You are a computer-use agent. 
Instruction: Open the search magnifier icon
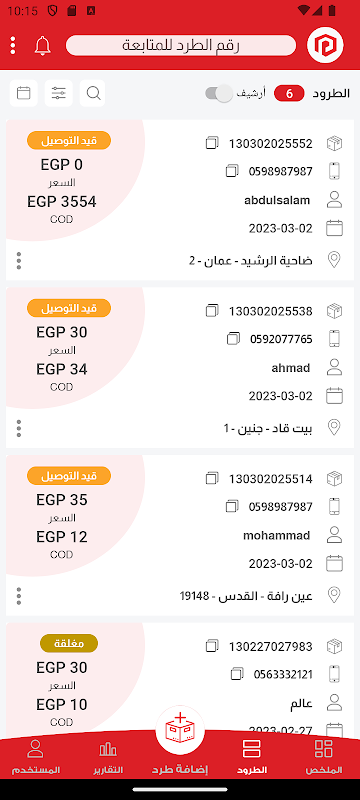pyautogui.click(x=93, y=93)
